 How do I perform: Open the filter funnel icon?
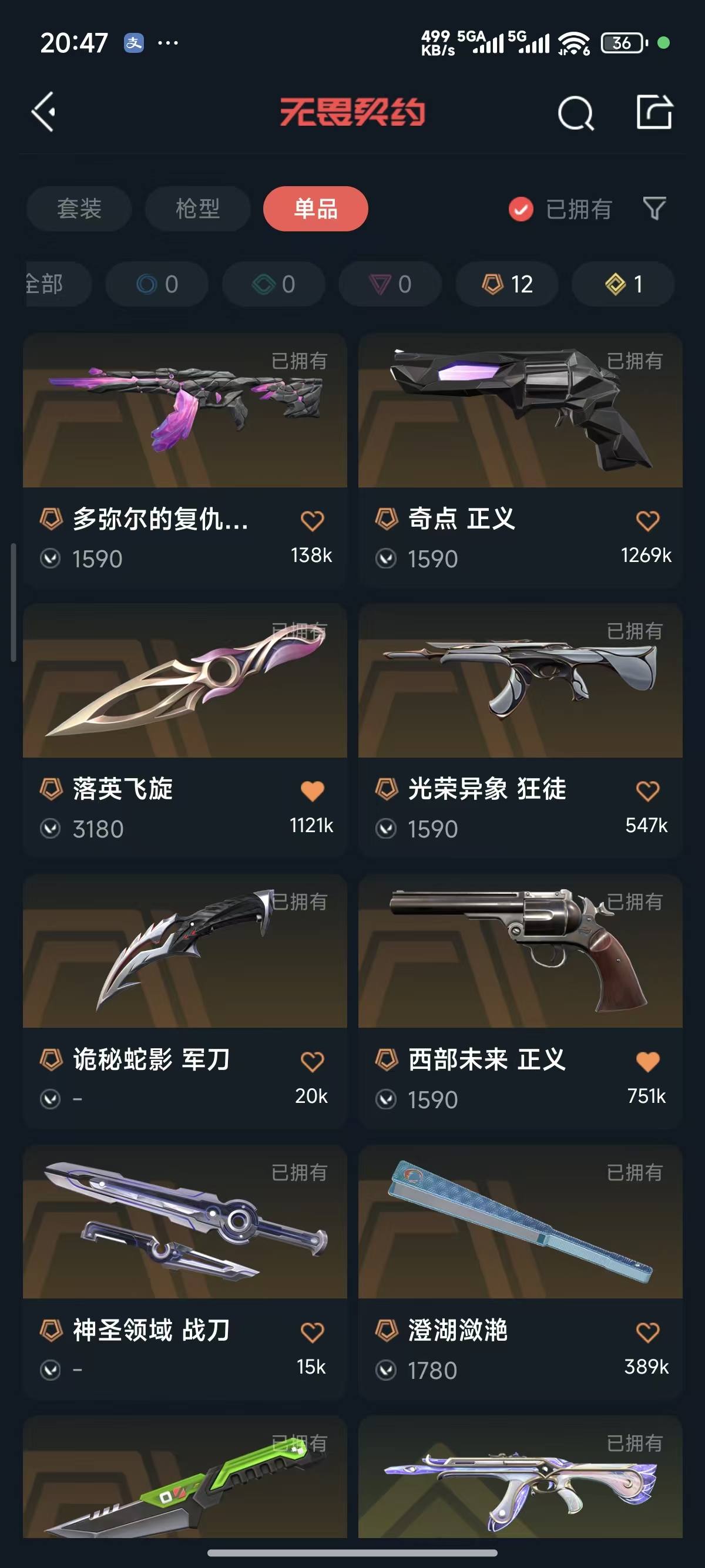(654, 209)
